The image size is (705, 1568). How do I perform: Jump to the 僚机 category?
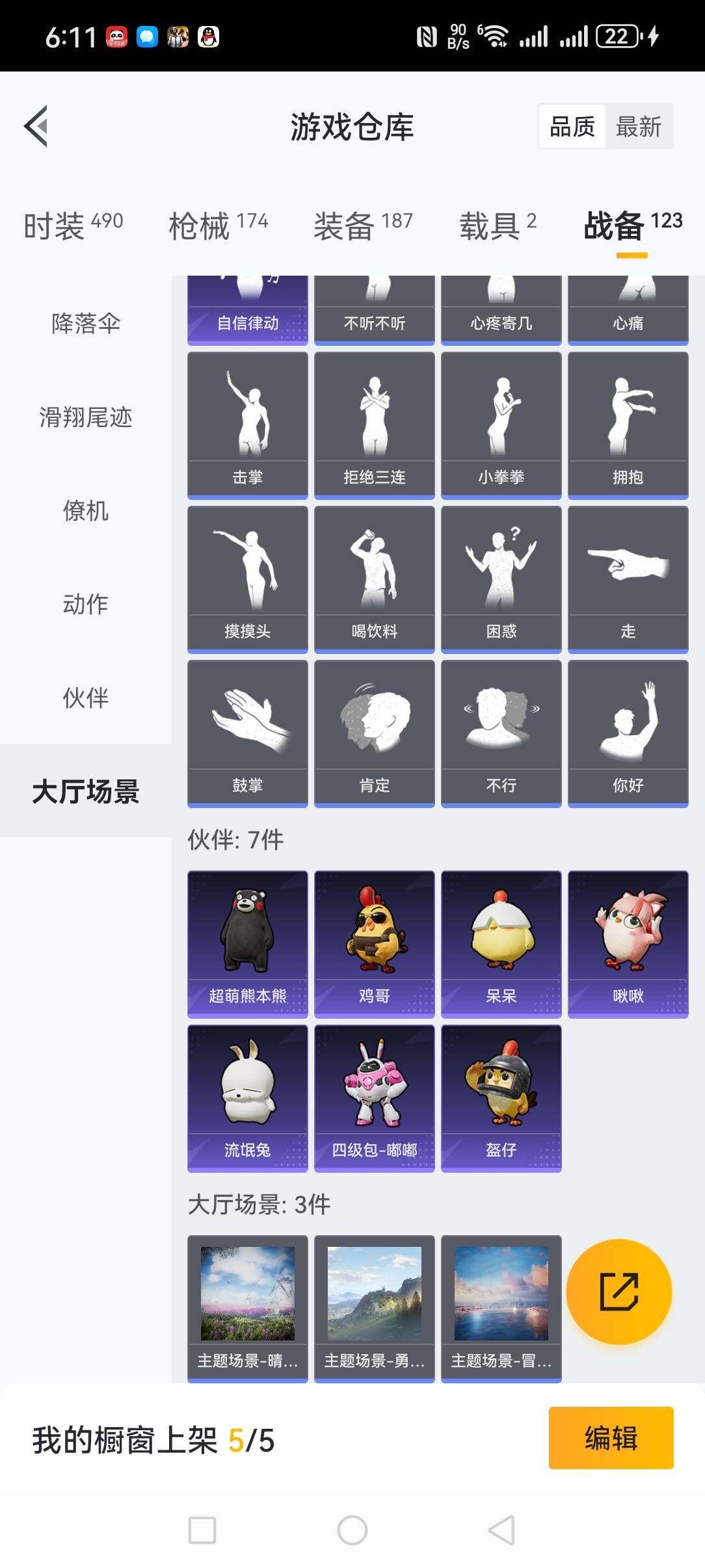pos(86,510)
